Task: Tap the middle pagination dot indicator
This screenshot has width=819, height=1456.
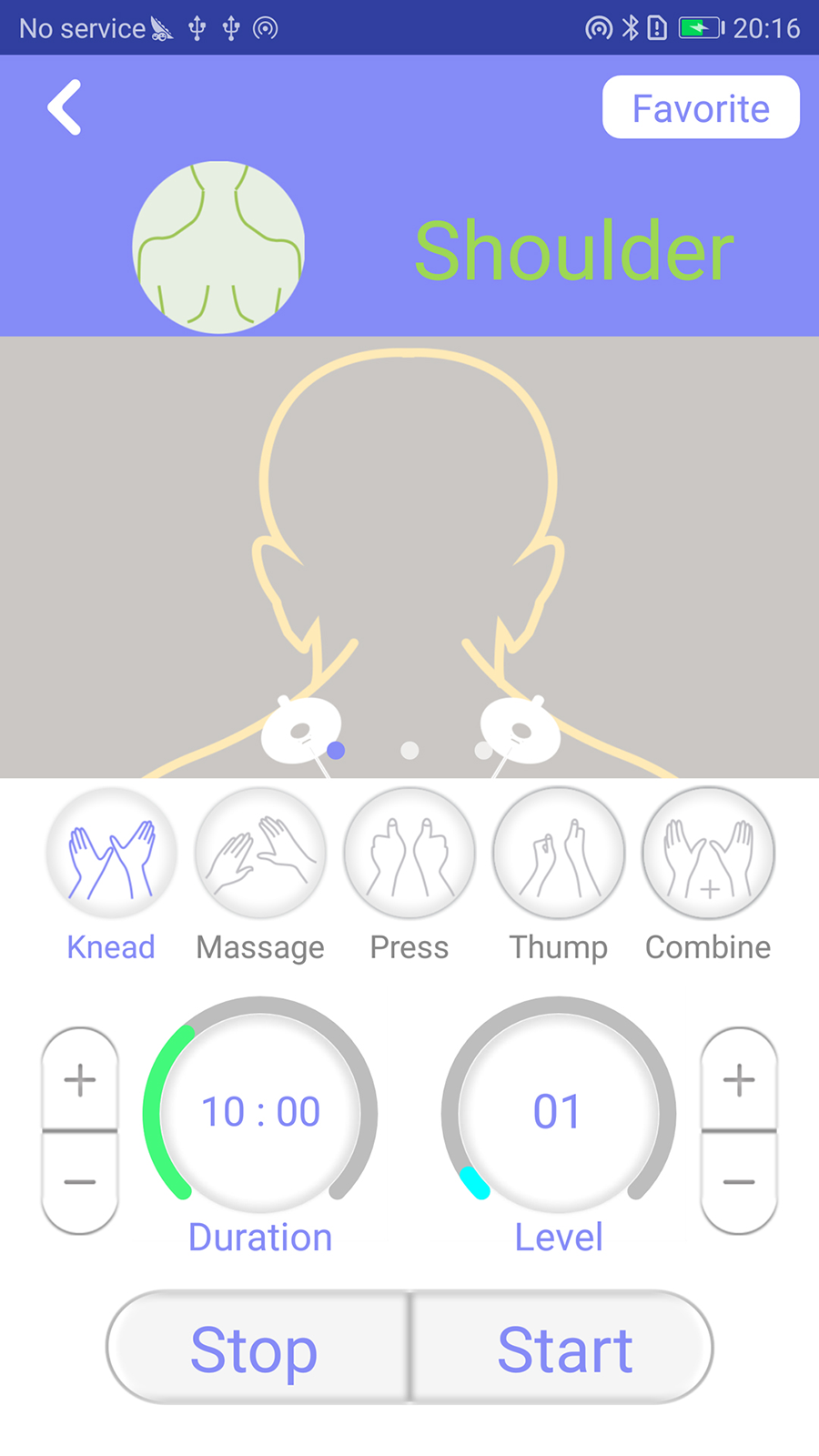Action: [x=409, y=750]
